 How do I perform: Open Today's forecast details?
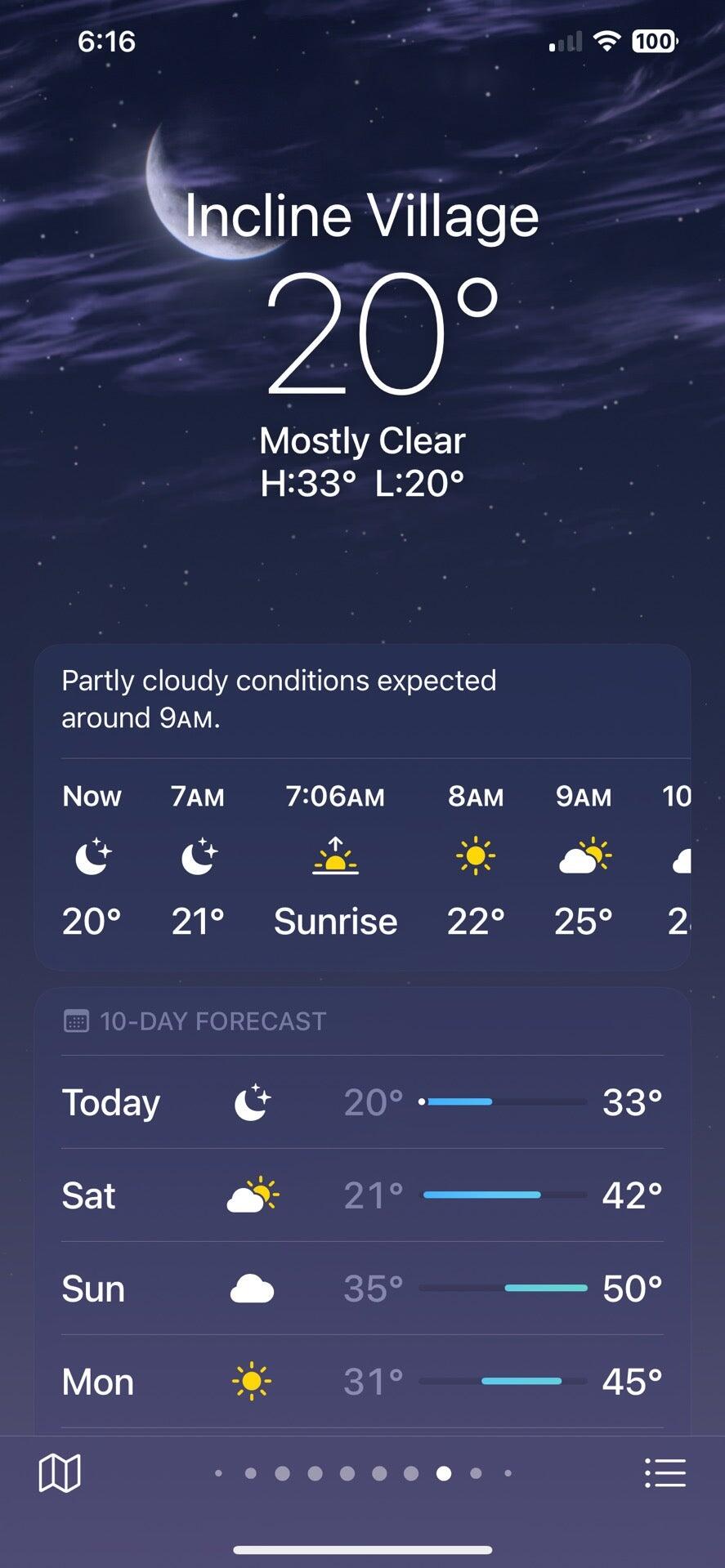(362, 1102)
